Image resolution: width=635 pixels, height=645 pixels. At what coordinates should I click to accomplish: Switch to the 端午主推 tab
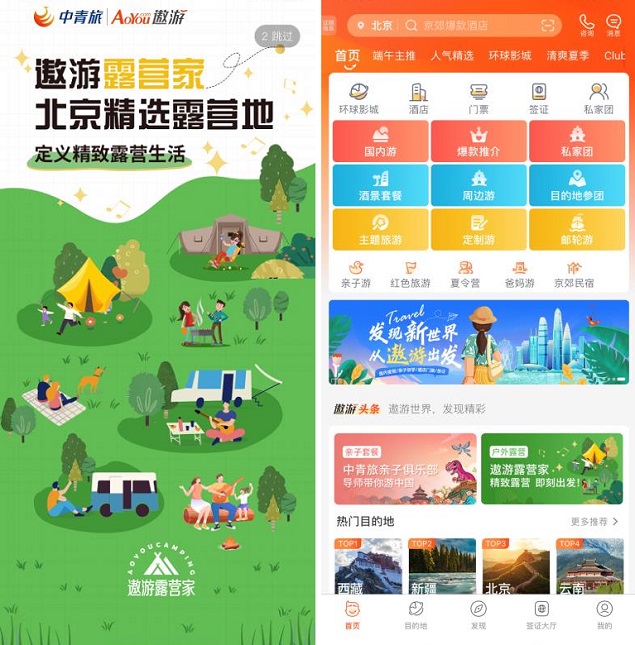click(x=393, y=56)
